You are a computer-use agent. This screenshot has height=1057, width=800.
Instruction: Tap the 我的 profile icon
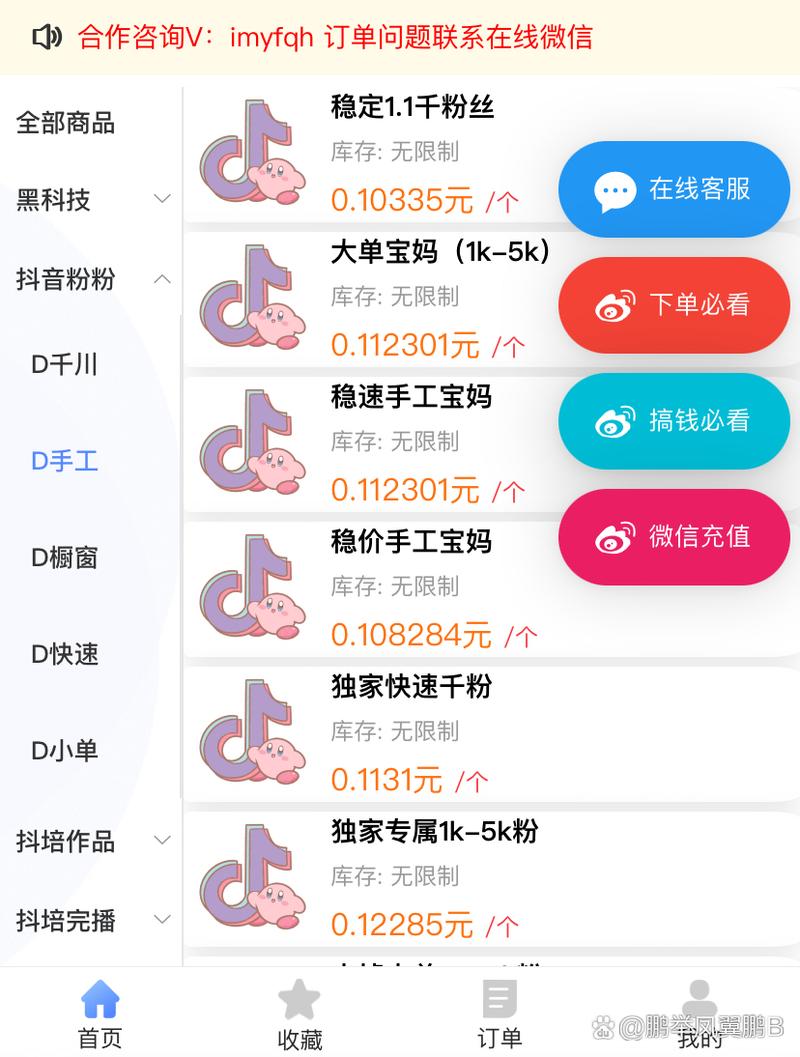point(699,997)
